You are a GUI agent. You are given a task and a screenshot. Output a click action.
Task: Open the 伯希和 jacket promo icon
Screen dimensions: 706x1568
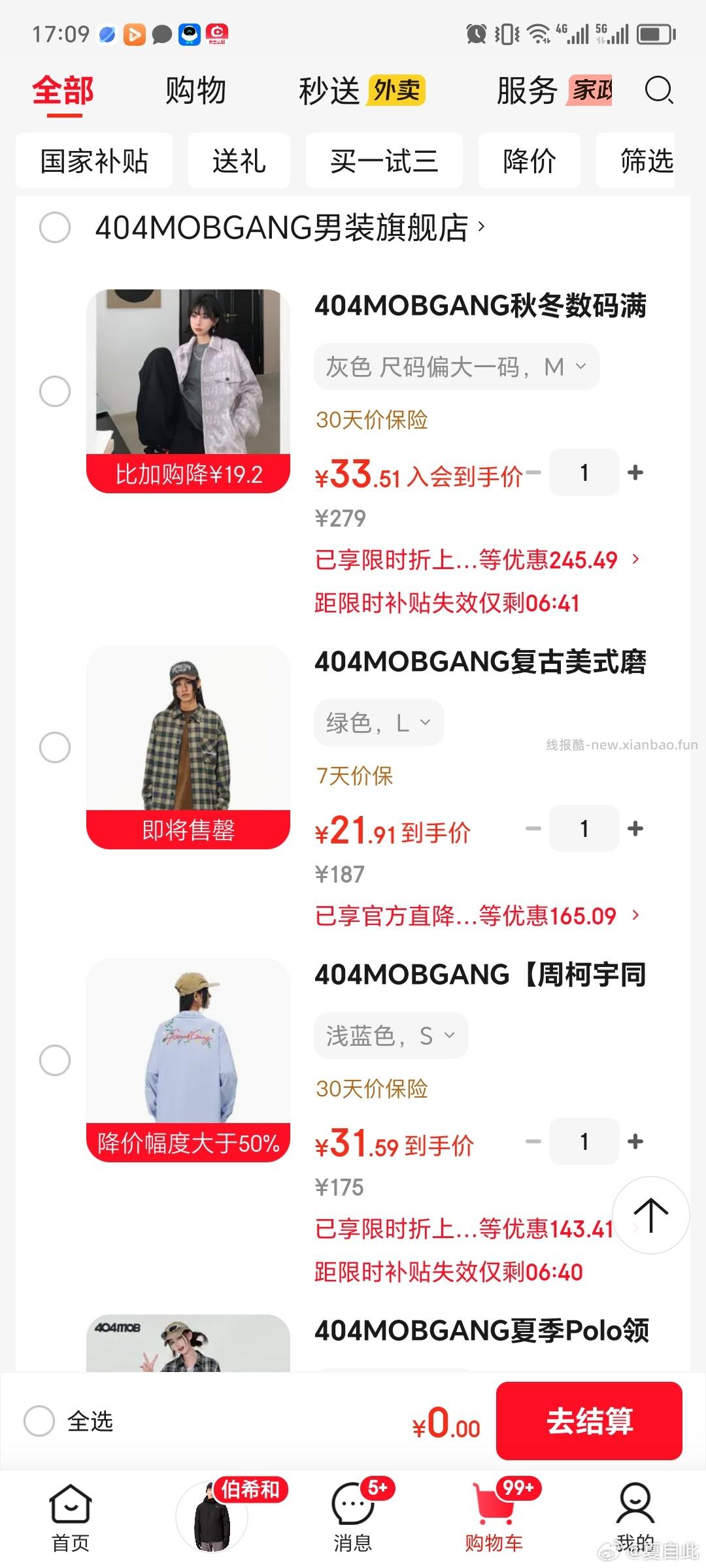click(210, 1516)
